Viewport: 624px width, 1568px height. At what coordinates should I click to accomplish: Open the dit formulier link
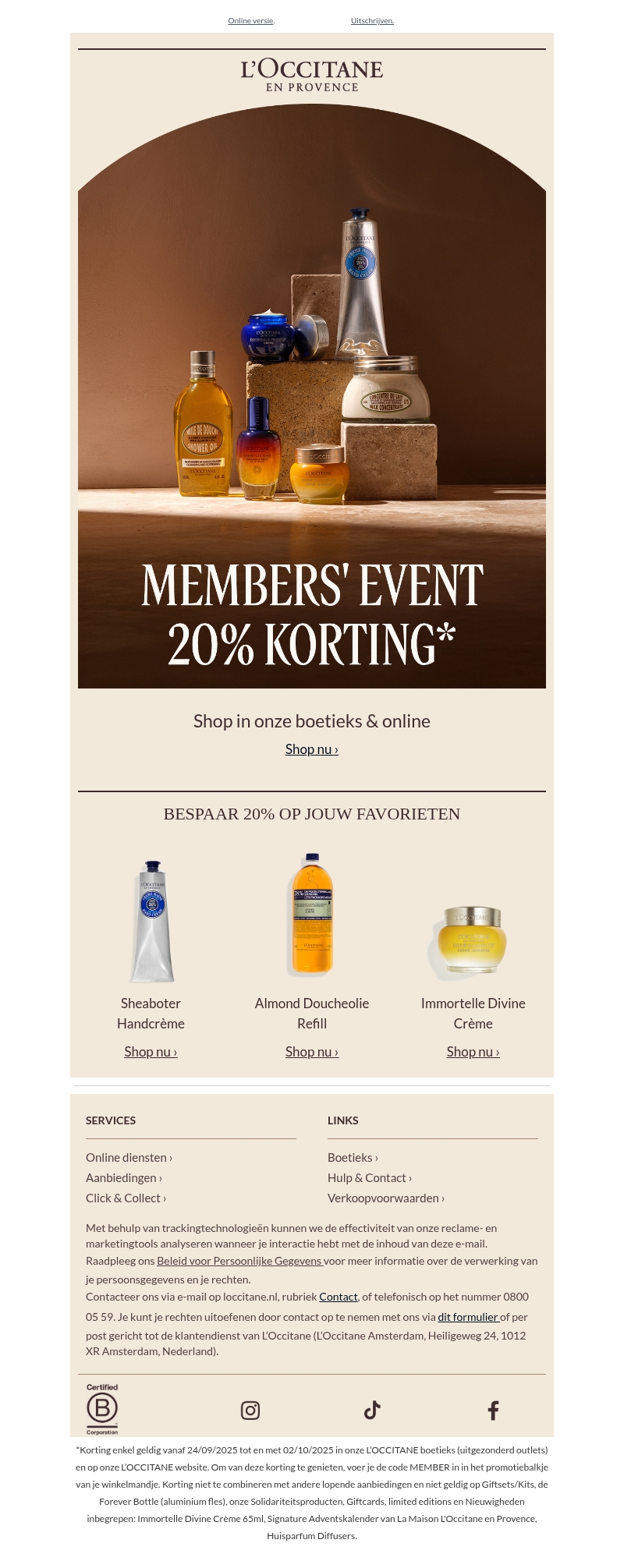(x=468, y=1317)
